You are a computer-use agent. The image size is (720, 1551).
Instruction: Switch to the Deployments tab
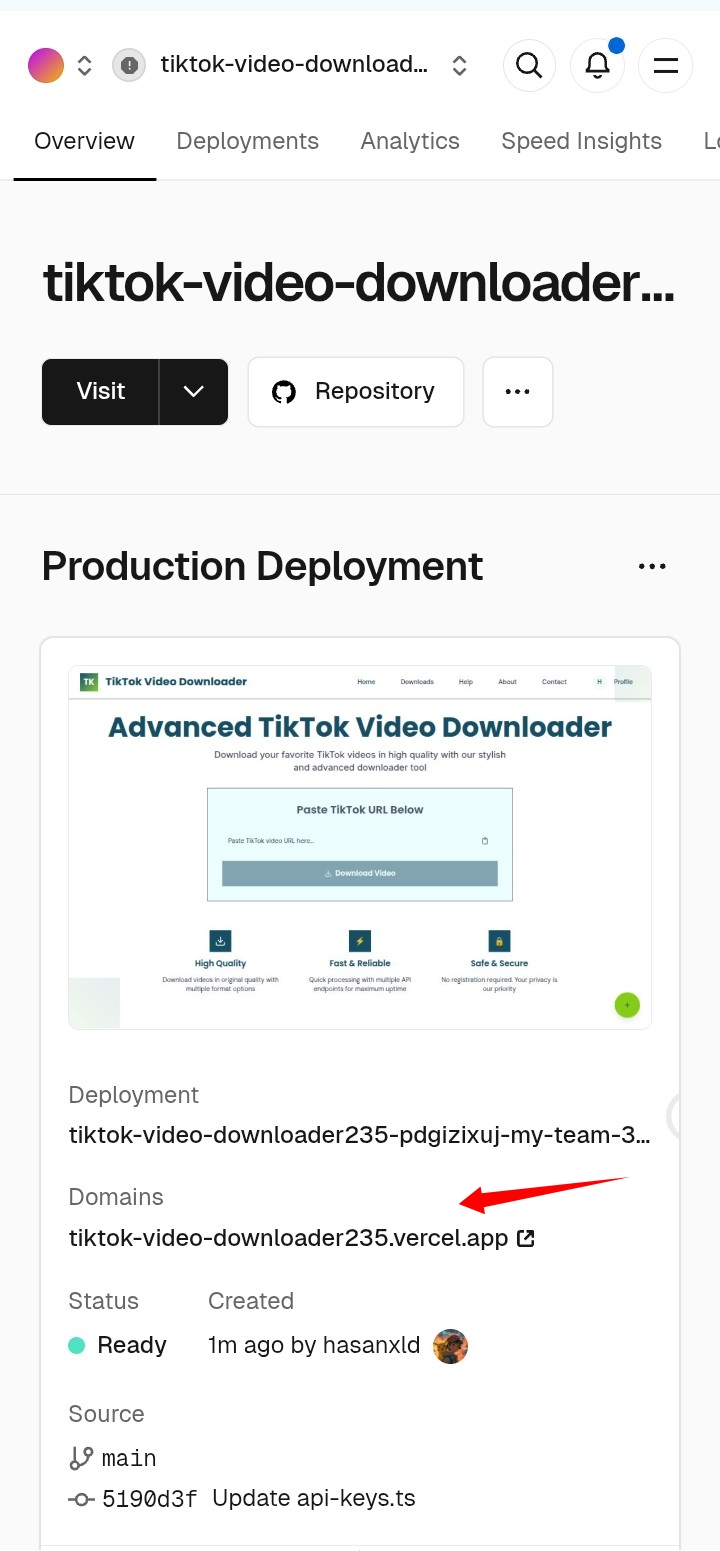(x=247, y=141)
